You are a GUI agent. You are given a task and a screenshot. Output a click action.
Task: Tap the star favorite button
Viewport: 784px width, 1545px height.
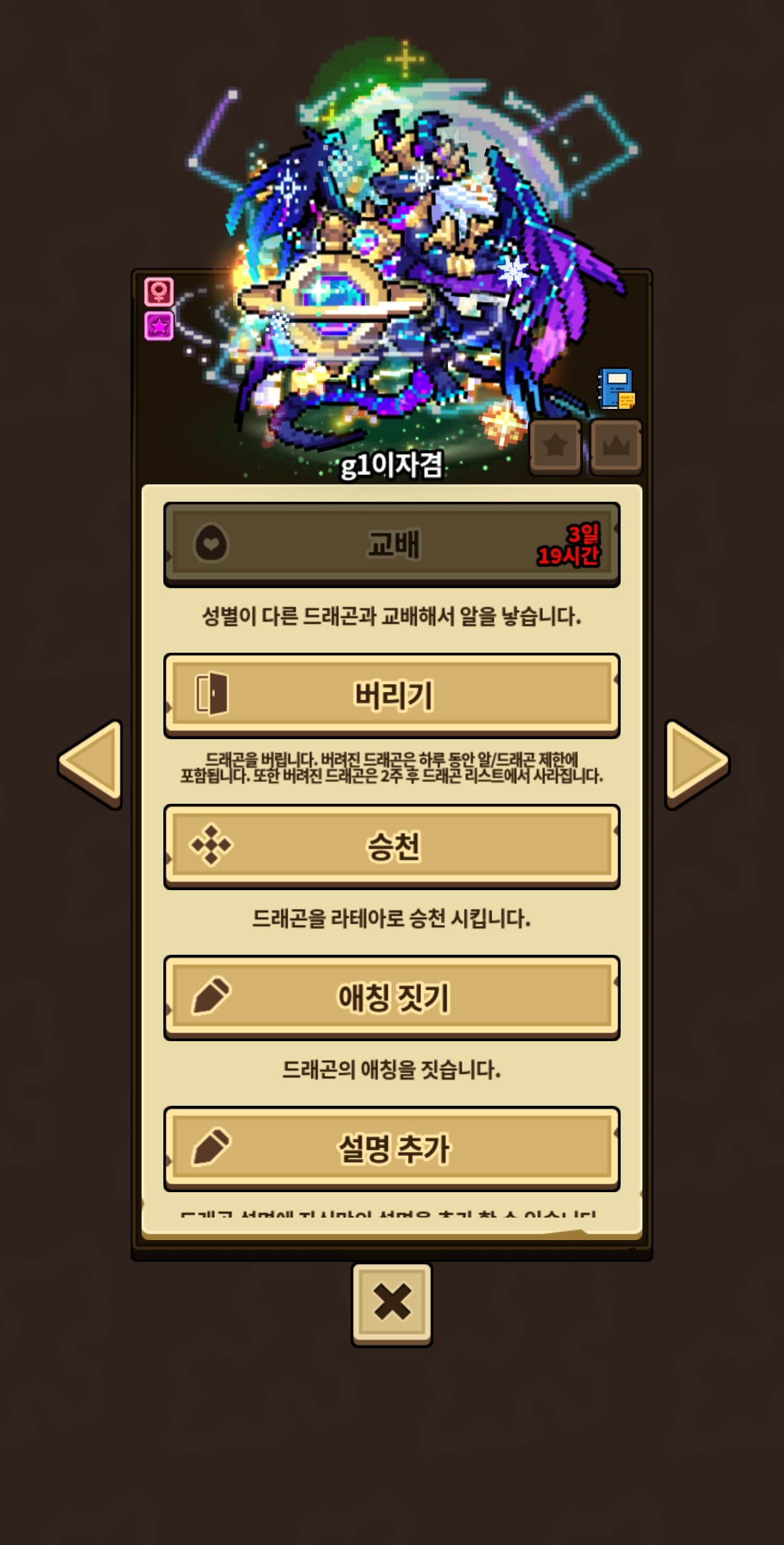[555, 446]
